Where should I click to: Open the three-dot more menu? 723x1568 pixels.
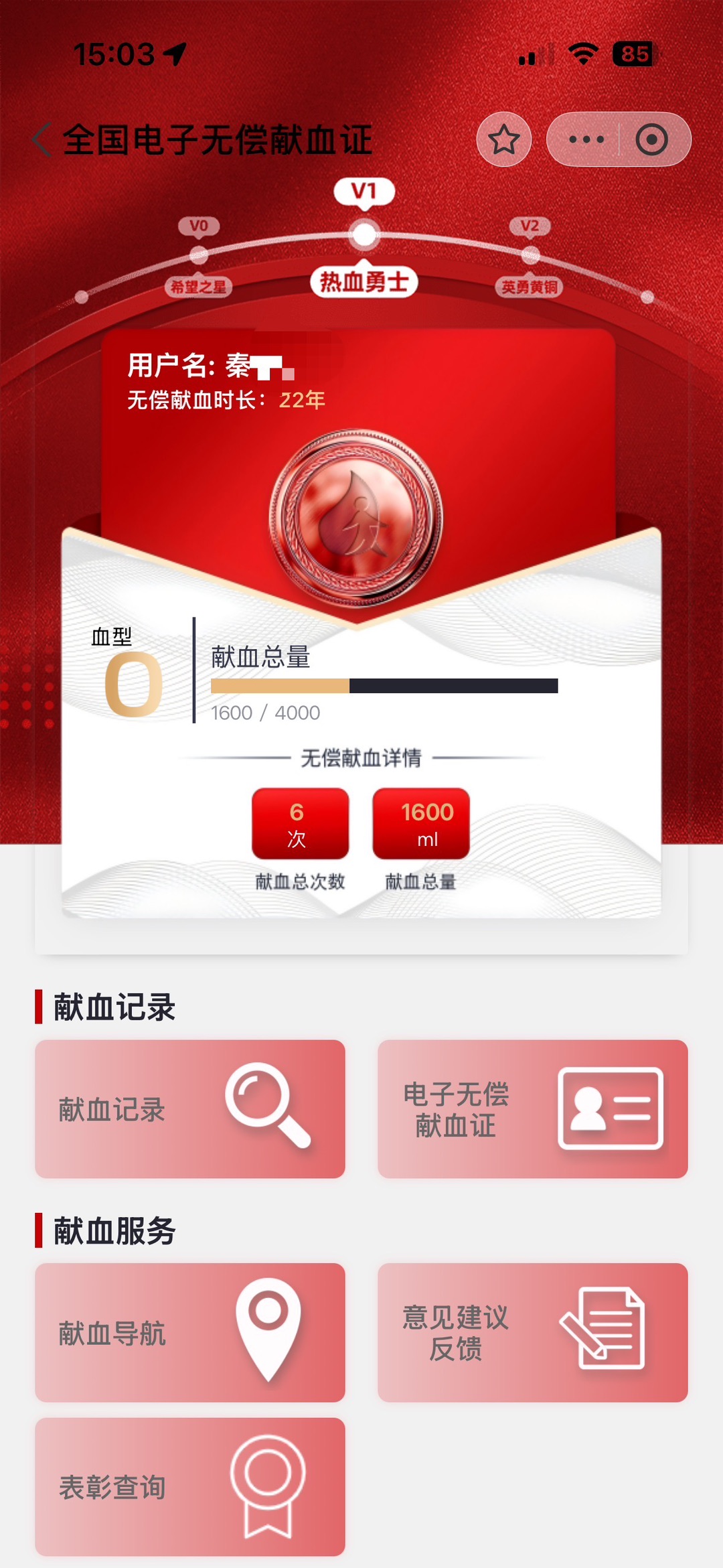[x=586, y=139]
